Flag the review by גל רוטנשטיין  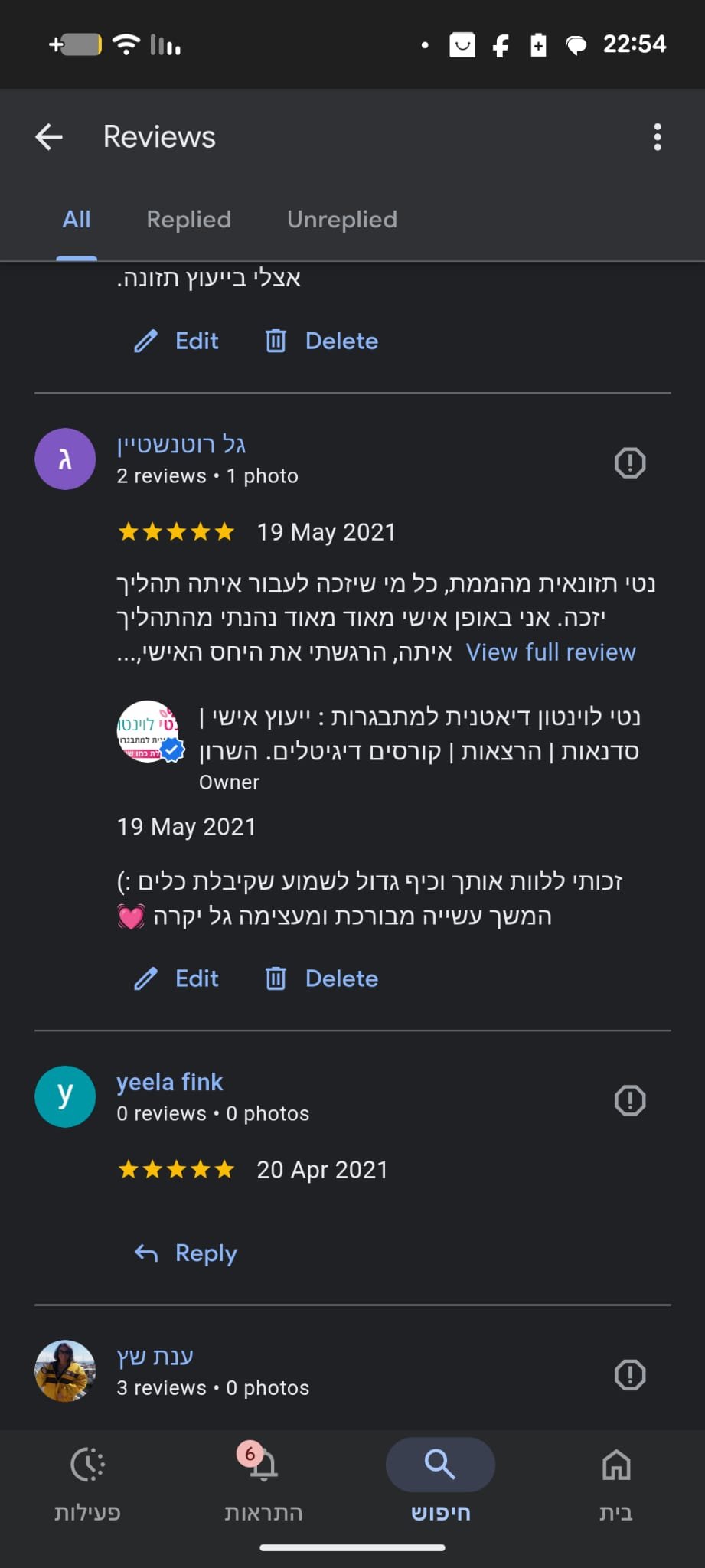(x=629, y=462)
